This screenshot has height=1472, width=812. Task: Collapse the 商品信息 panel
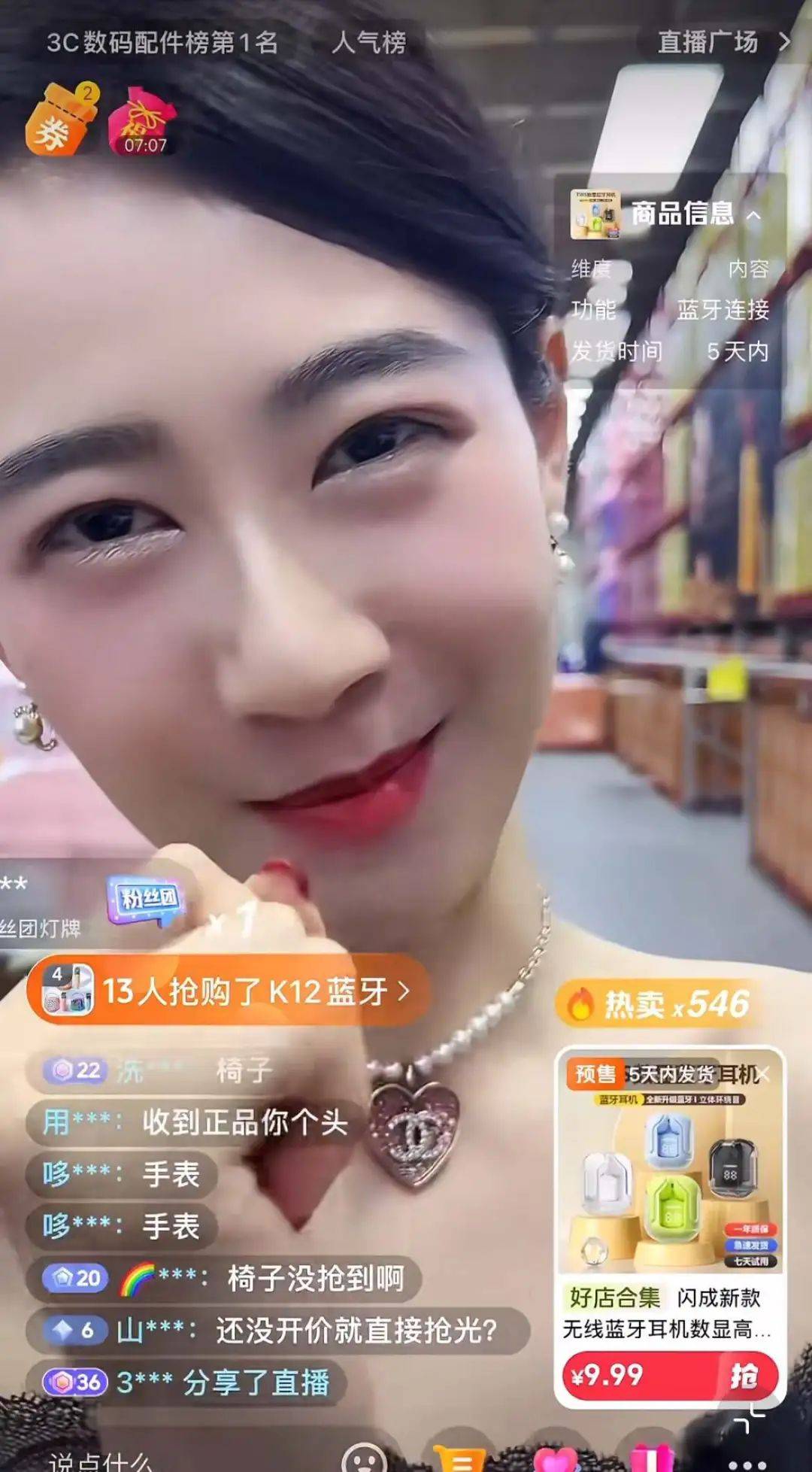pyautogui.click(x=753, y=216)
